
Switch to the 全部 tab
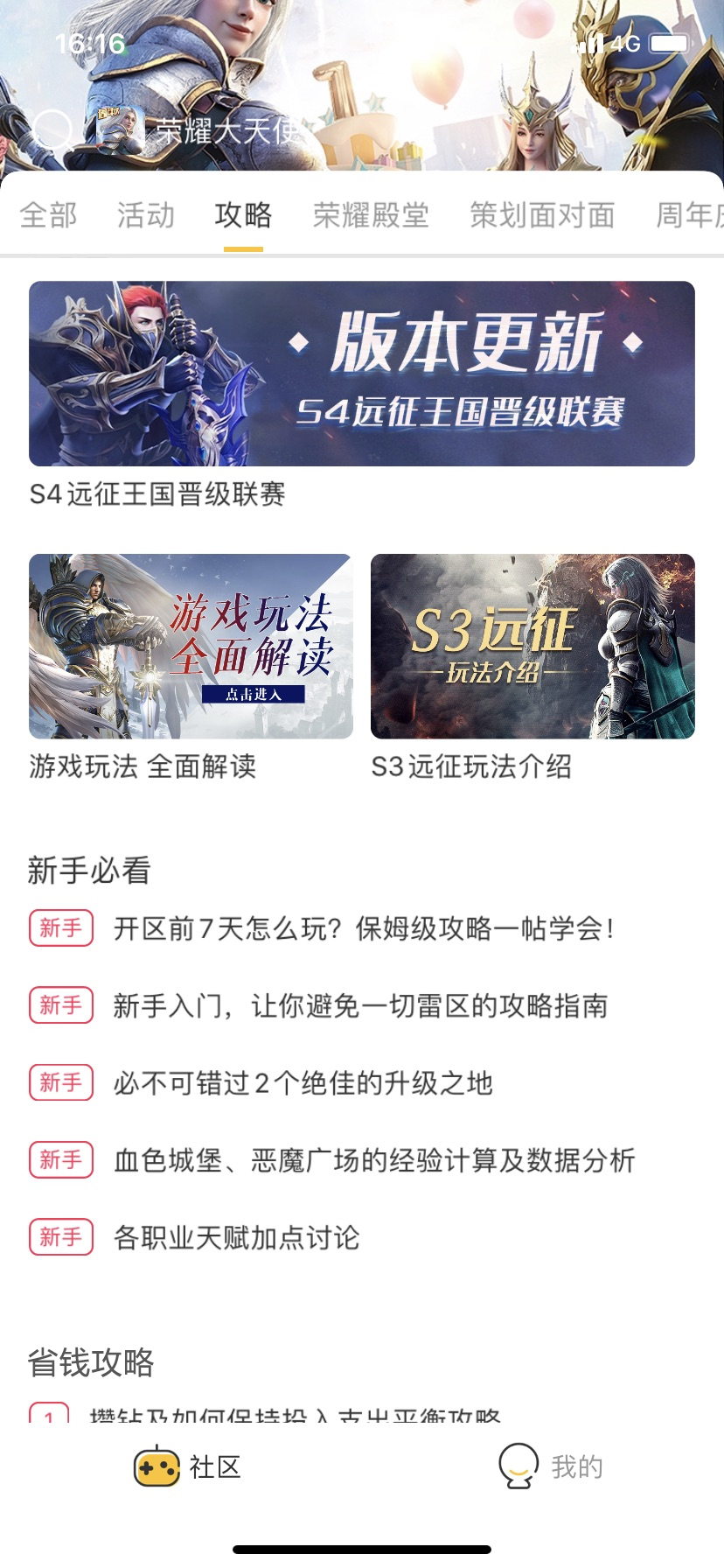(49, 215)
